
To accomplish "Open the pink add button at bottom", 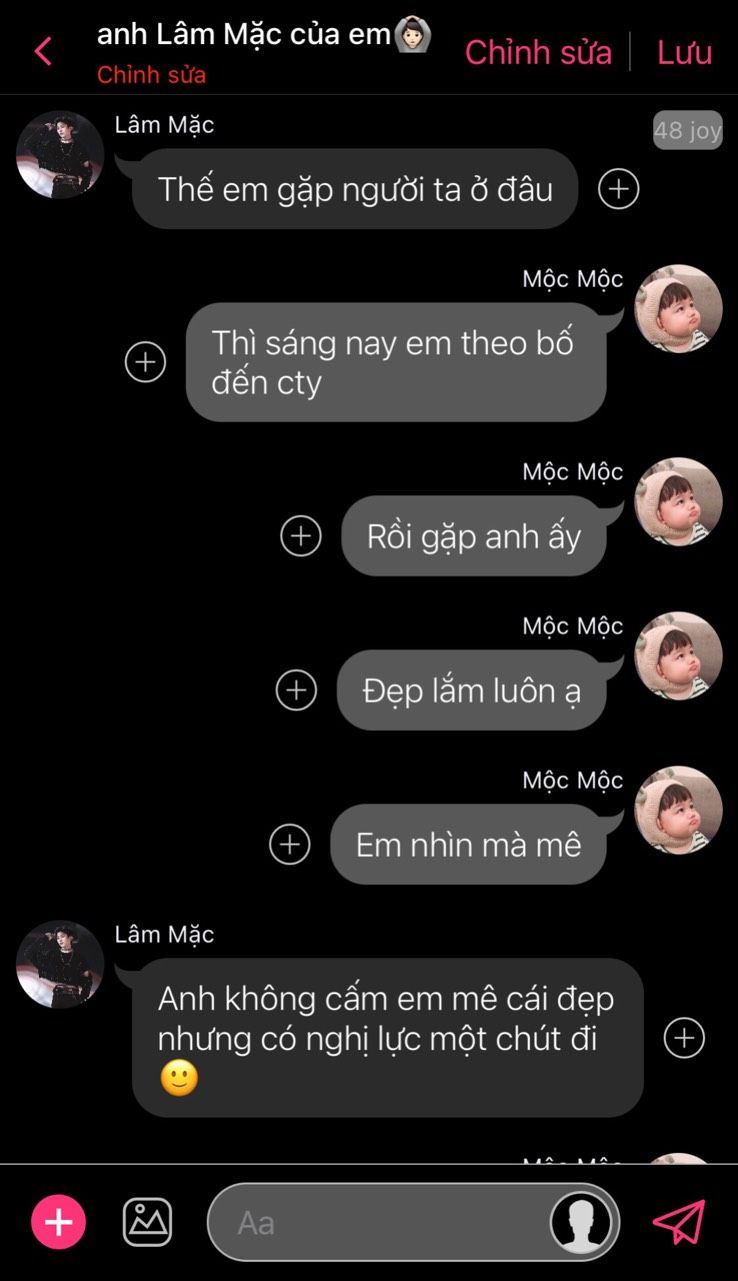I will pos(59,1222).
